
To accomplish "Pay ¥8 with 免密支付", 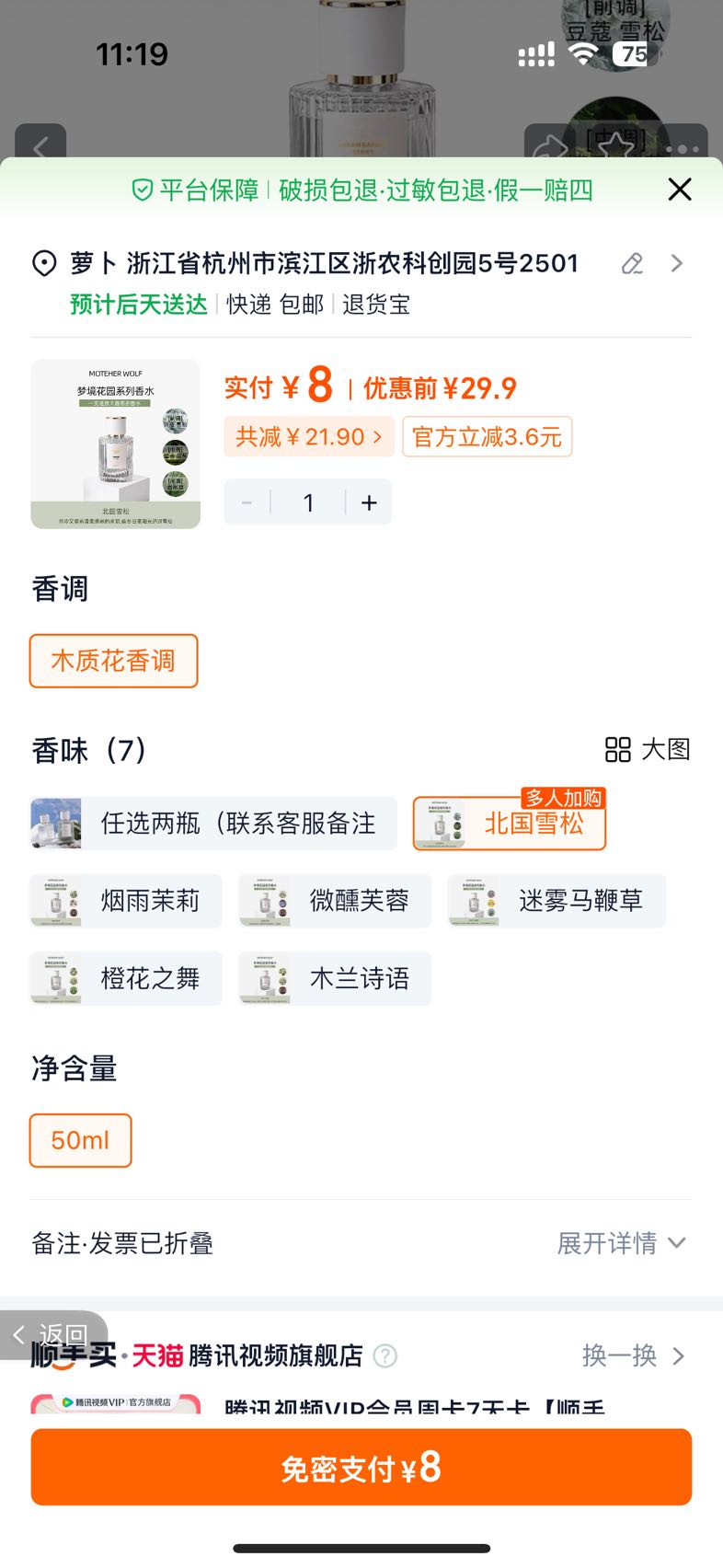I will click(x=361, y=1467).
